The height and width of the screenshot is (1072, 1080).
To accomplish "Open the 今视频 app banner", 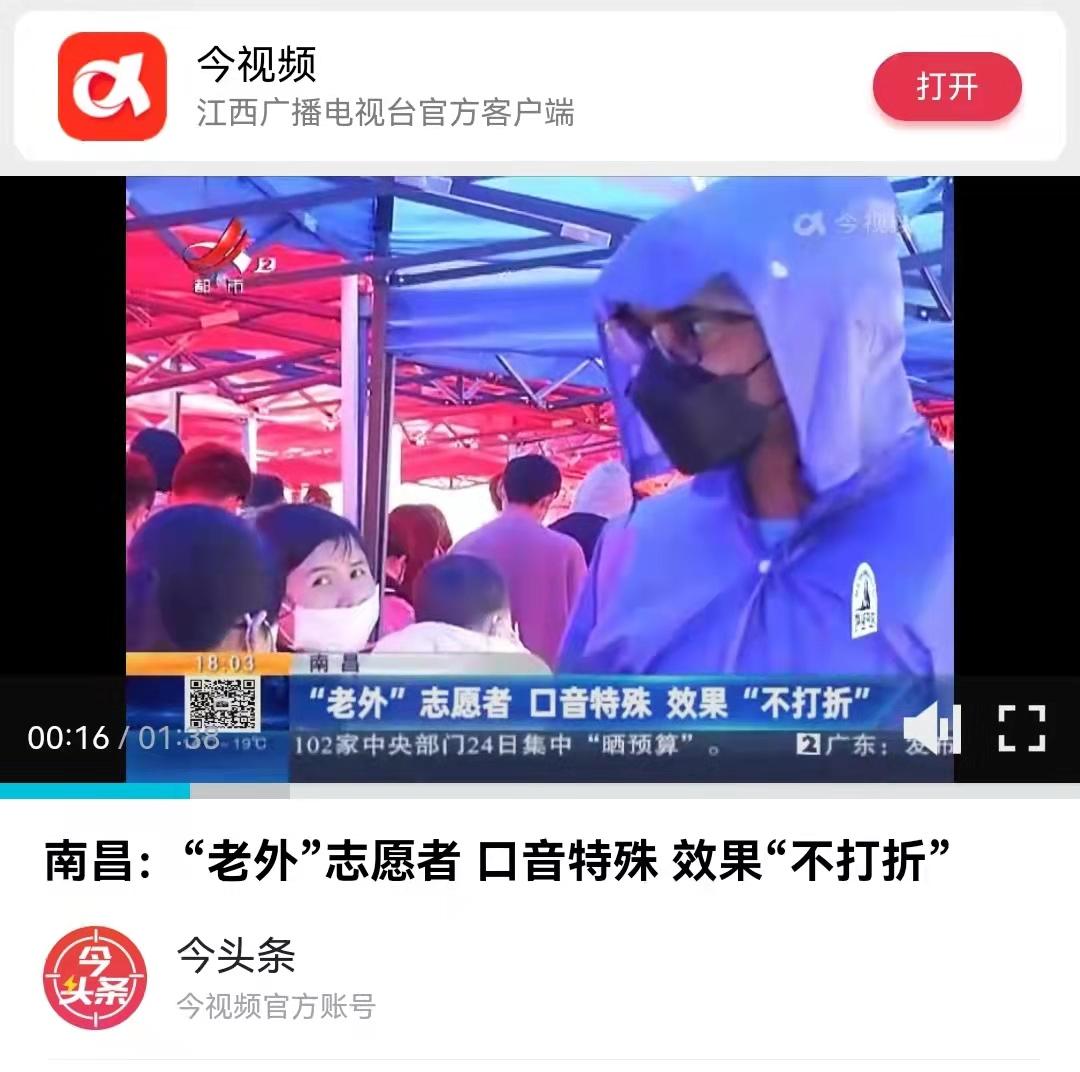I will click(x=385, y=87).
